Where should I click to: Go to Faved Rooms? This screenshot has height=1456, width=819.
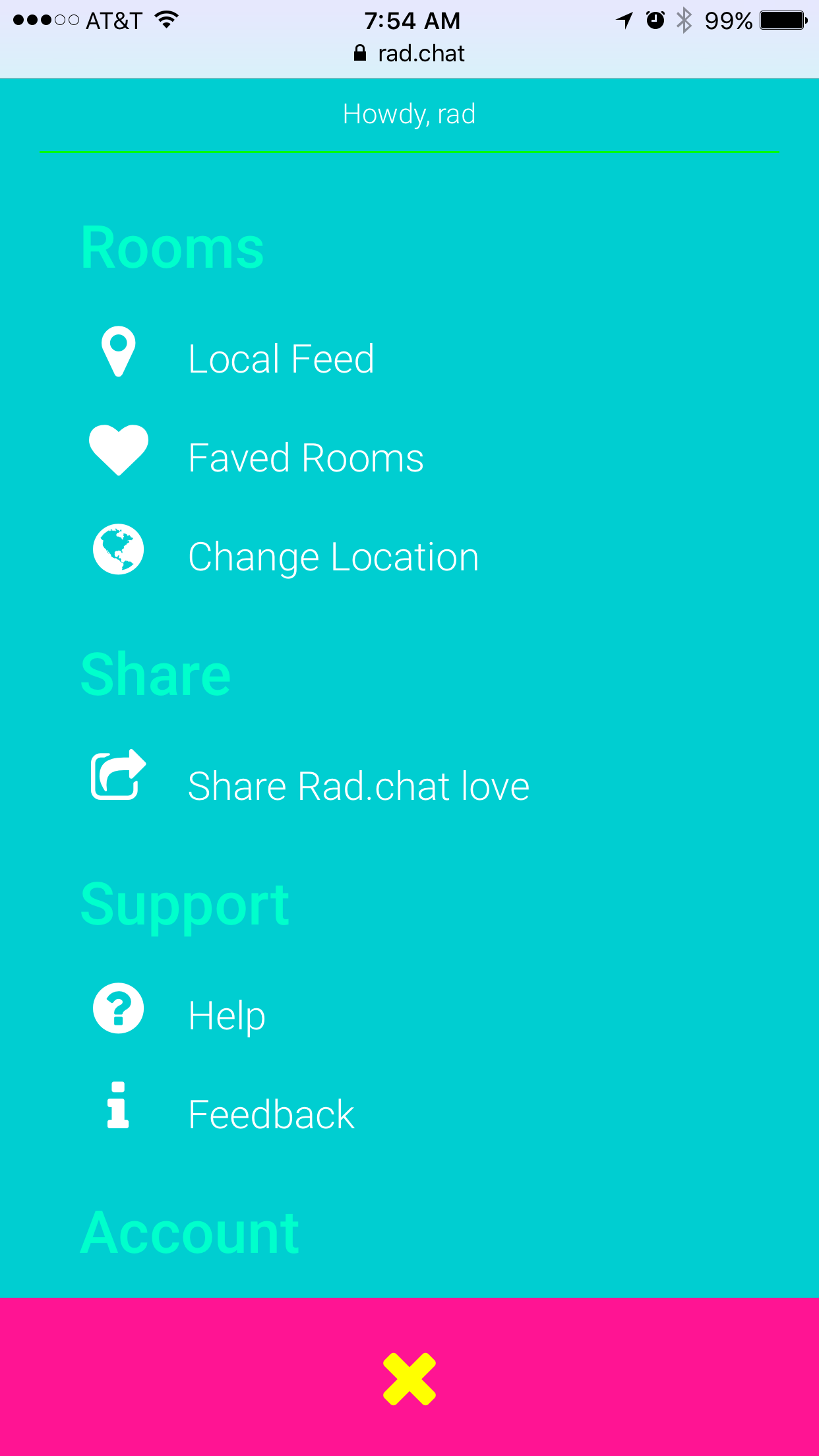pos(305,458)
